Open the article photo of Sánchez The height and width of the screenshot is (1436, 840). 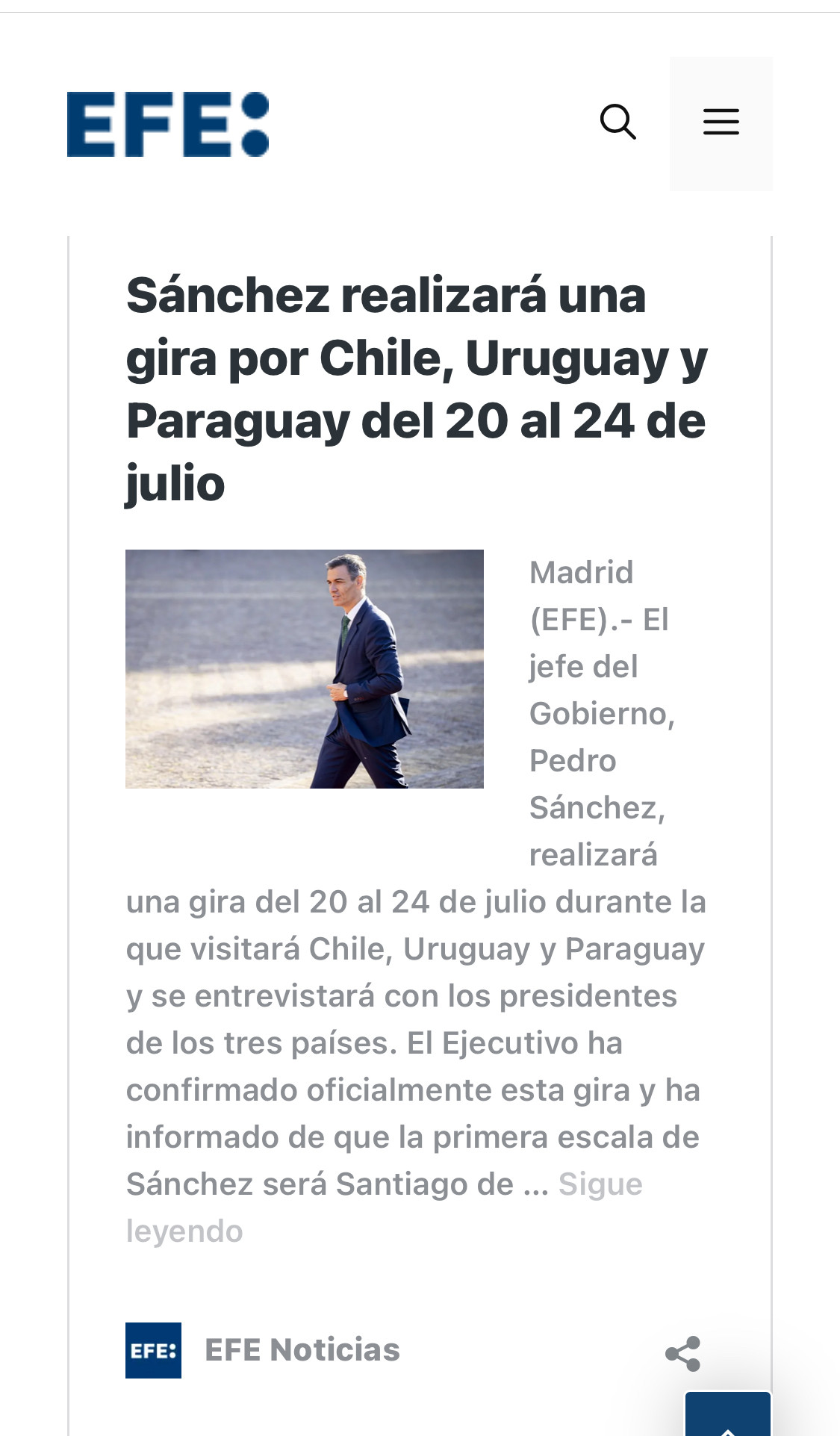(x=304, y=668)
